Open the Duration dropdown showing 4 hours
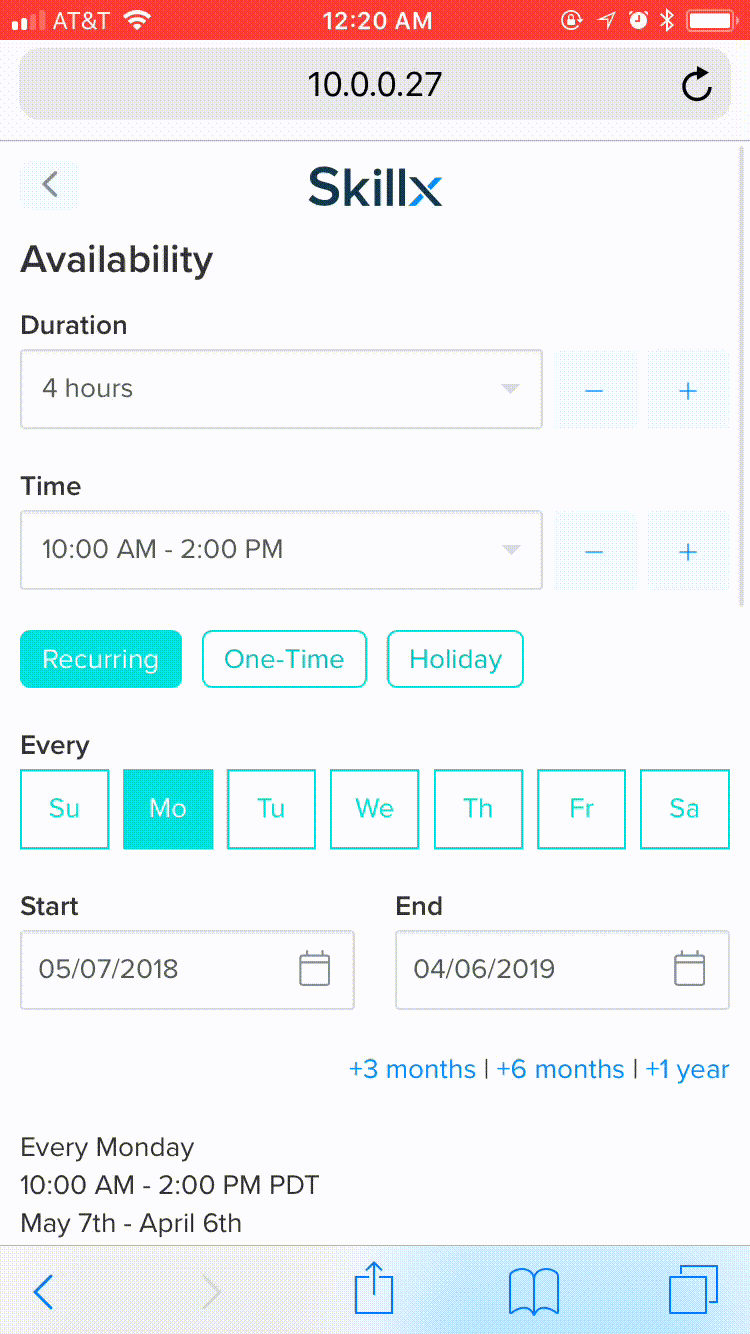The height and width of the screenshot is (1334, 750). pyautogui.click(x=281, y=389)
